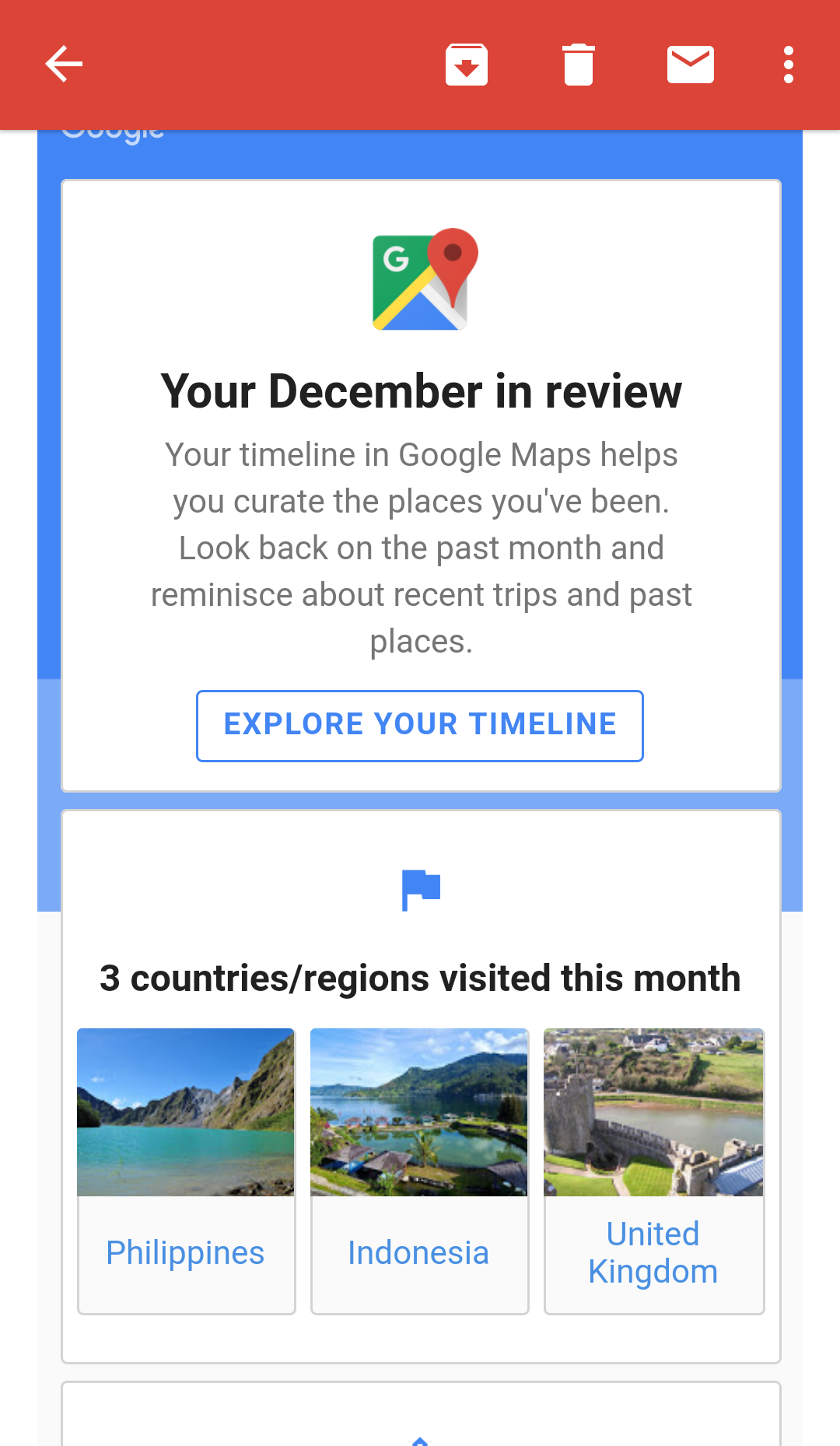Open the United Kingdom card
This screenshot has width=840, height=1446.
pos(653,1171)
